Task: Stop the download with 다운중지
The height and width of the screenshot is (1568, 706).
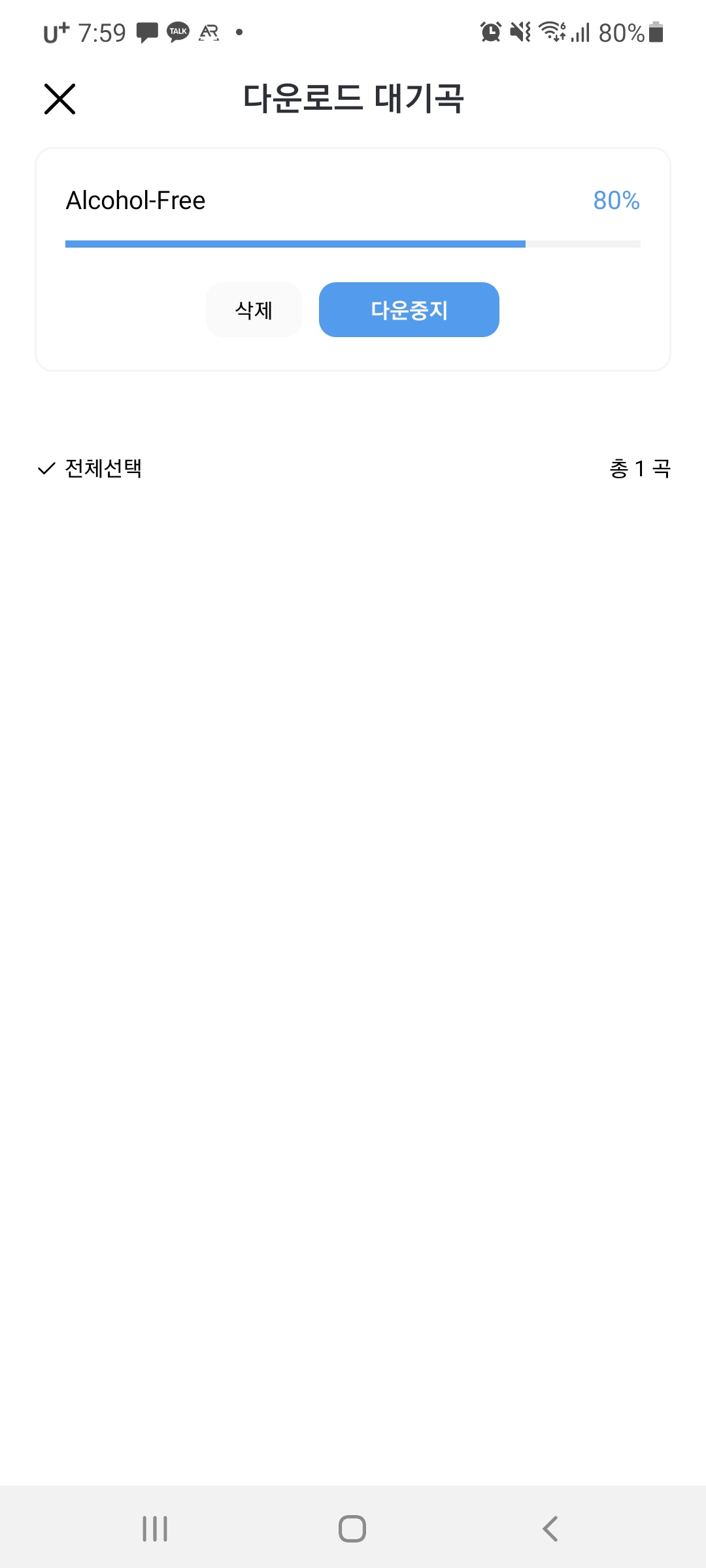Action: click(409, 310)
